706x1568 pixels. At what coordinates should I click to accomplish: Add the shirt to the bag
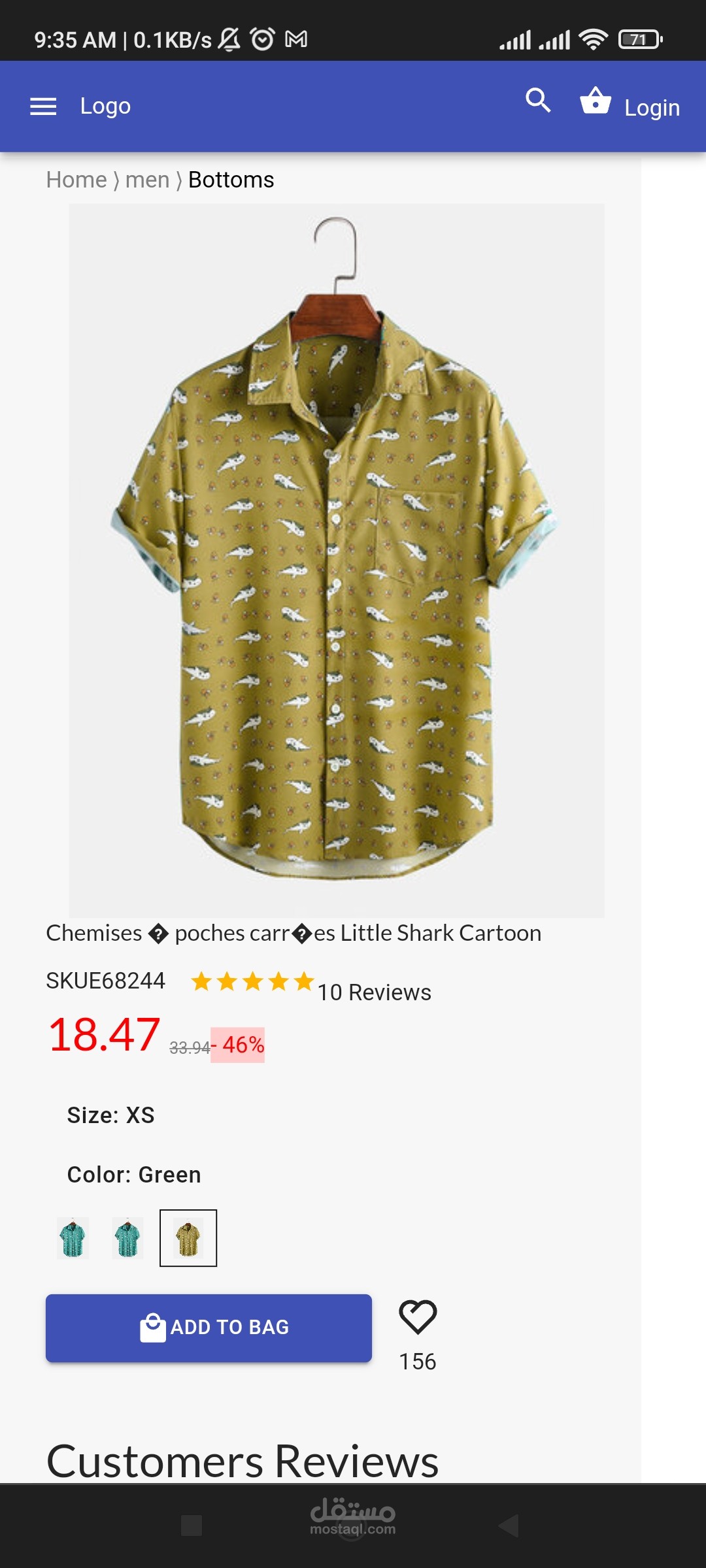[x=209, y=1328]
